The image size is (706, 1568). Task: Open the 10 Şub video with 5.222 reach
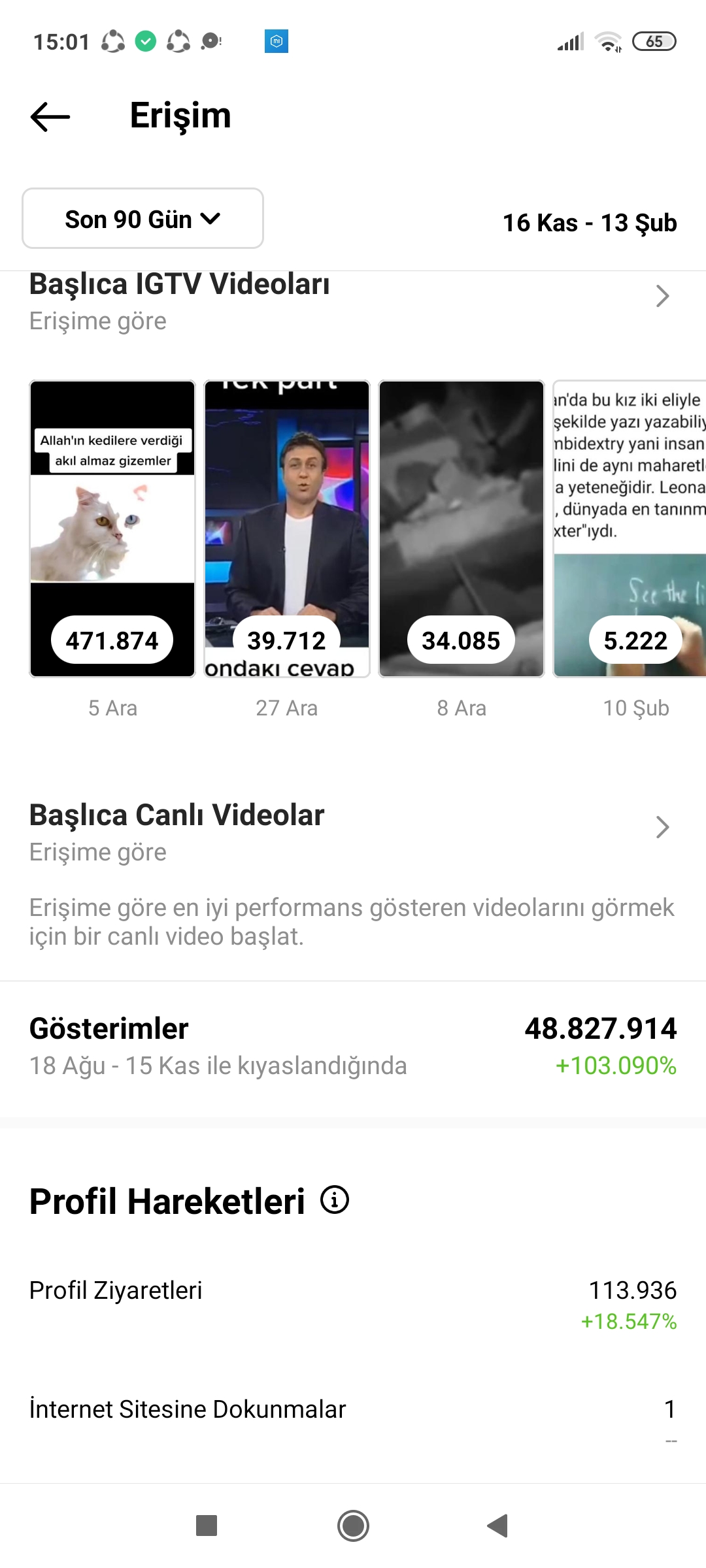click(630, 529)
